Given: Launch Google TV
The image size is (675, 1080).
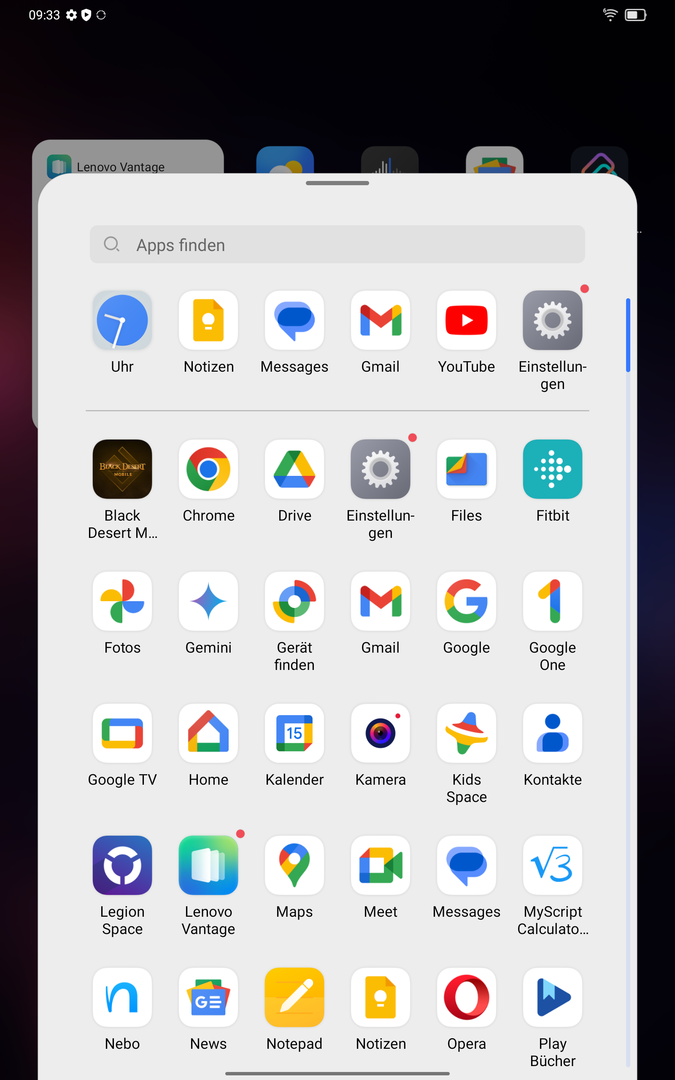Looking at the screenshot, I should (x=122, y=734).
